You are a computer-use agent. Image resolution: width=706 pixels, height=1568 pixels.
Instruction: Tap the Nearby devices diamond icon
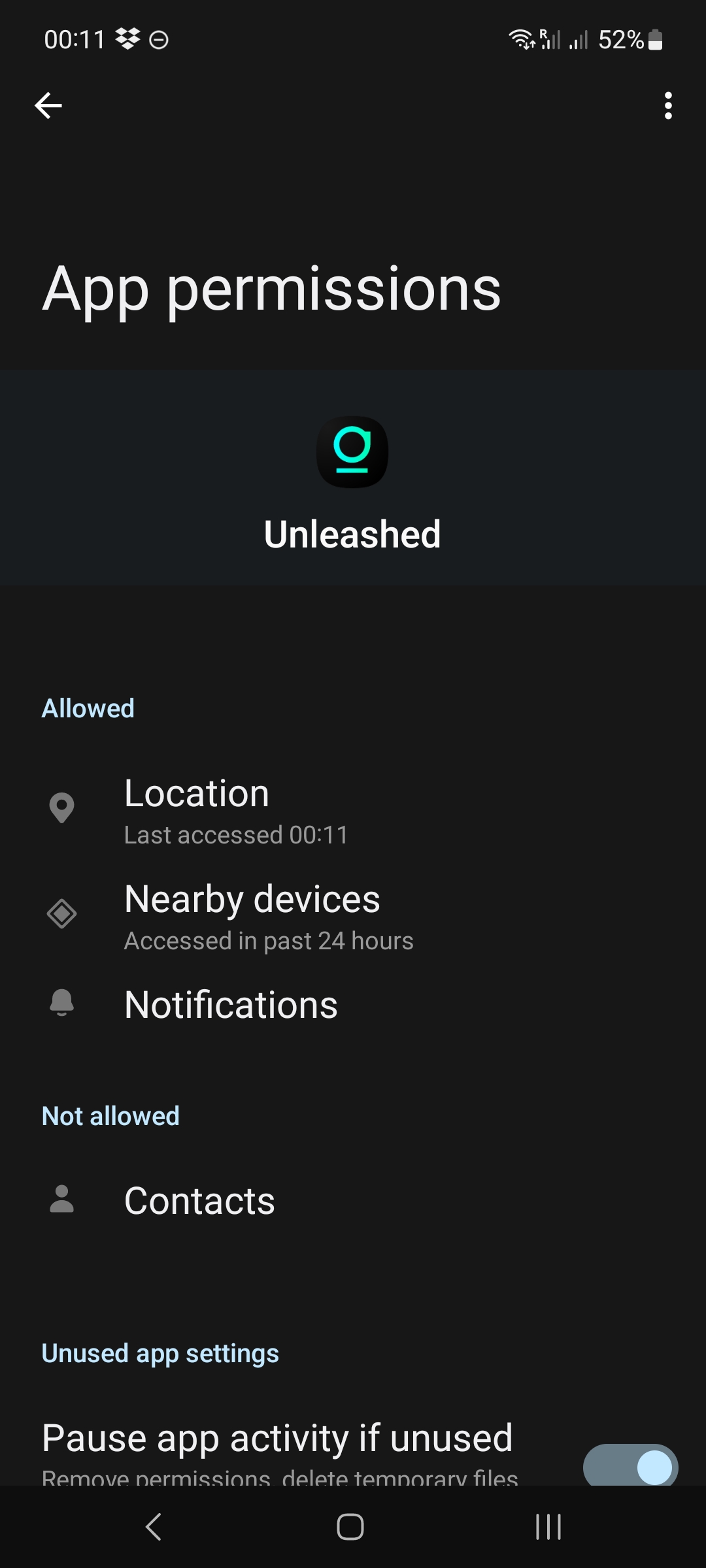[x=61, y=915]
